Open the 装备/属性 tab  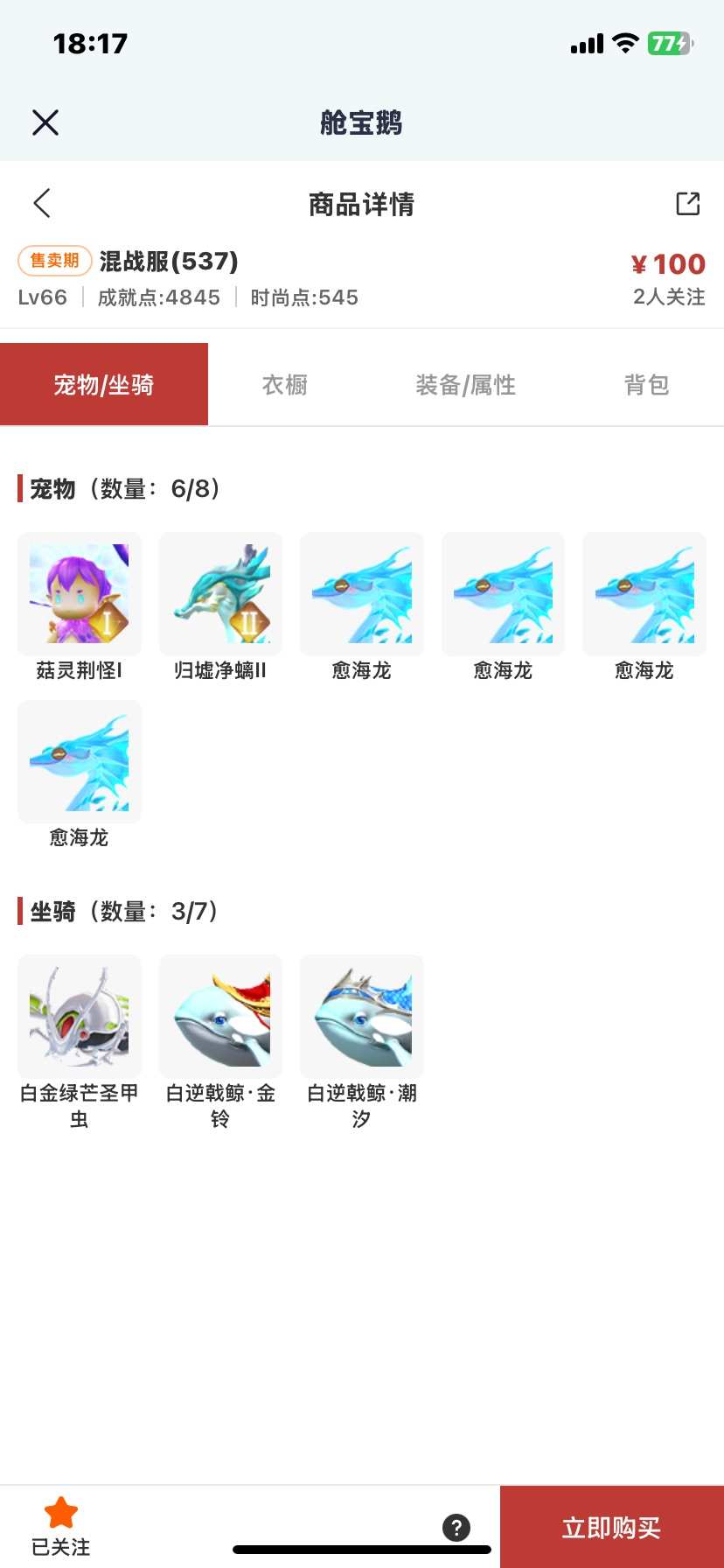coord(465,385)
